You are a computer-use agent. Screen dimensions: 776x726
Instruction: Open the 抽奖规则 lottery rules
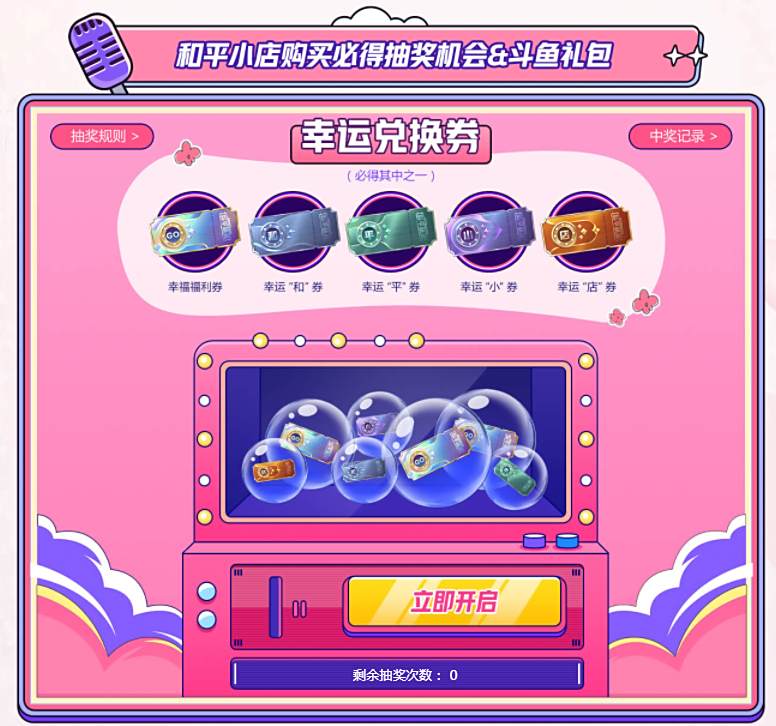[102, 136]
